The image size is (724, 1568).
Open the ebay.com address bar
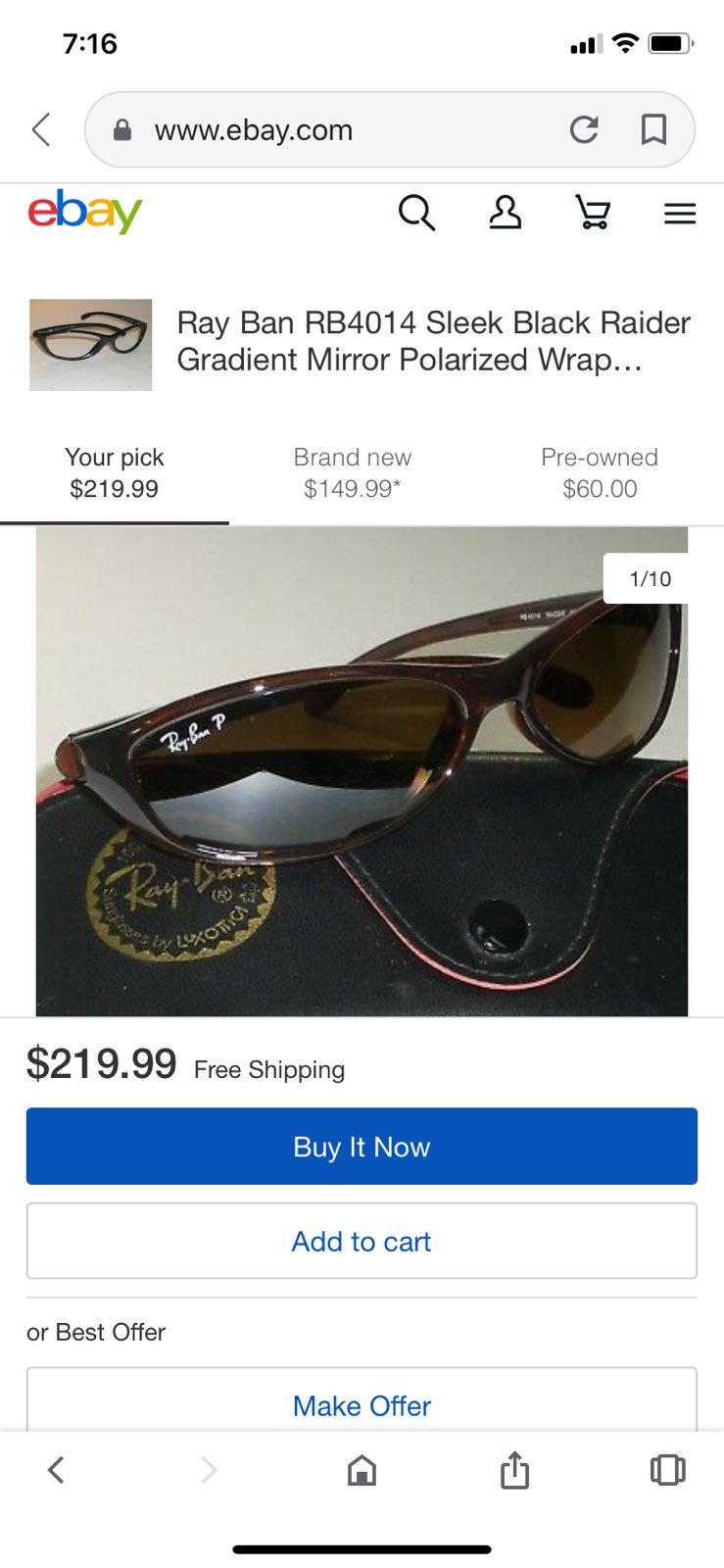pyautogui.click(x=333, y=129)
